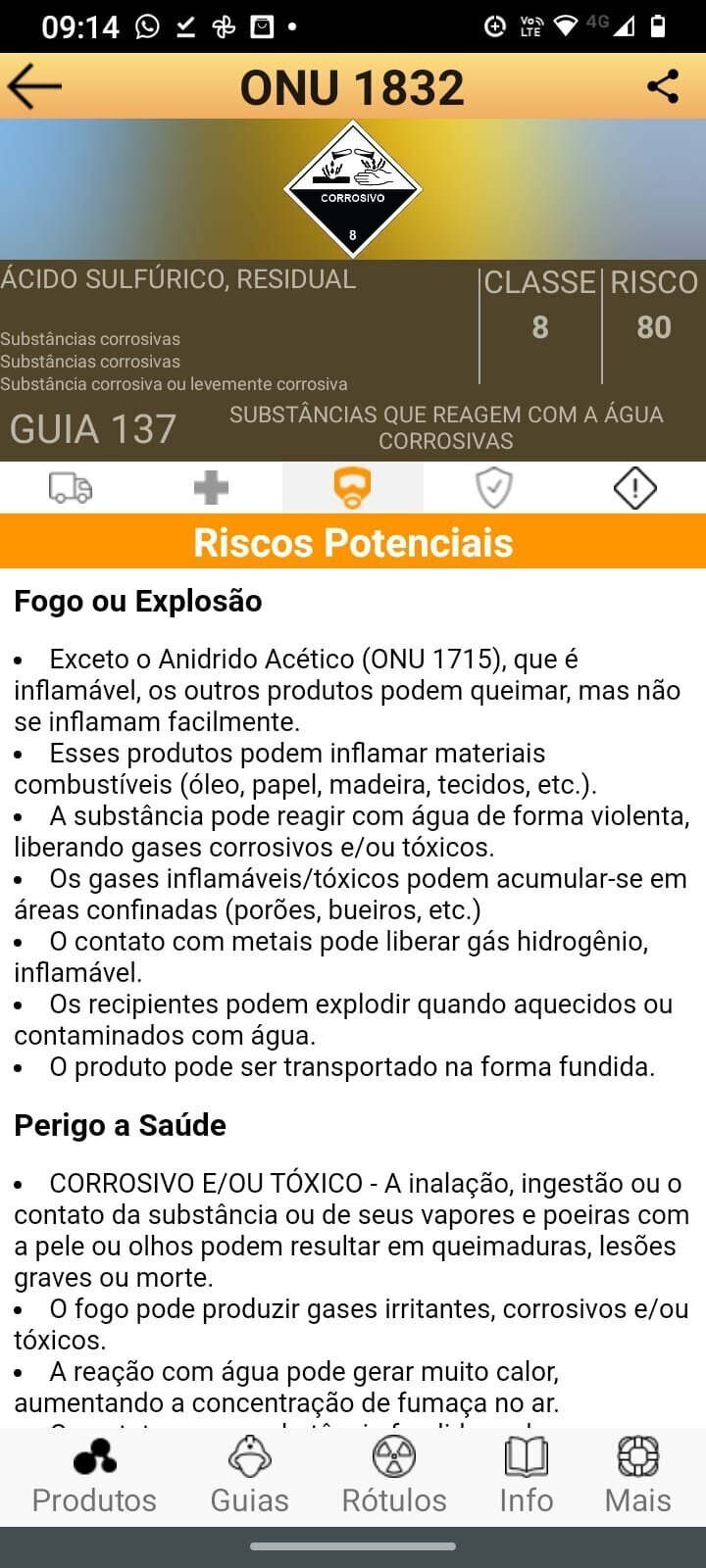Image resolution: width=706 pixels, height=1568 pixels.
Task: Go to the Info section
Action: (x=526, y=1477)
